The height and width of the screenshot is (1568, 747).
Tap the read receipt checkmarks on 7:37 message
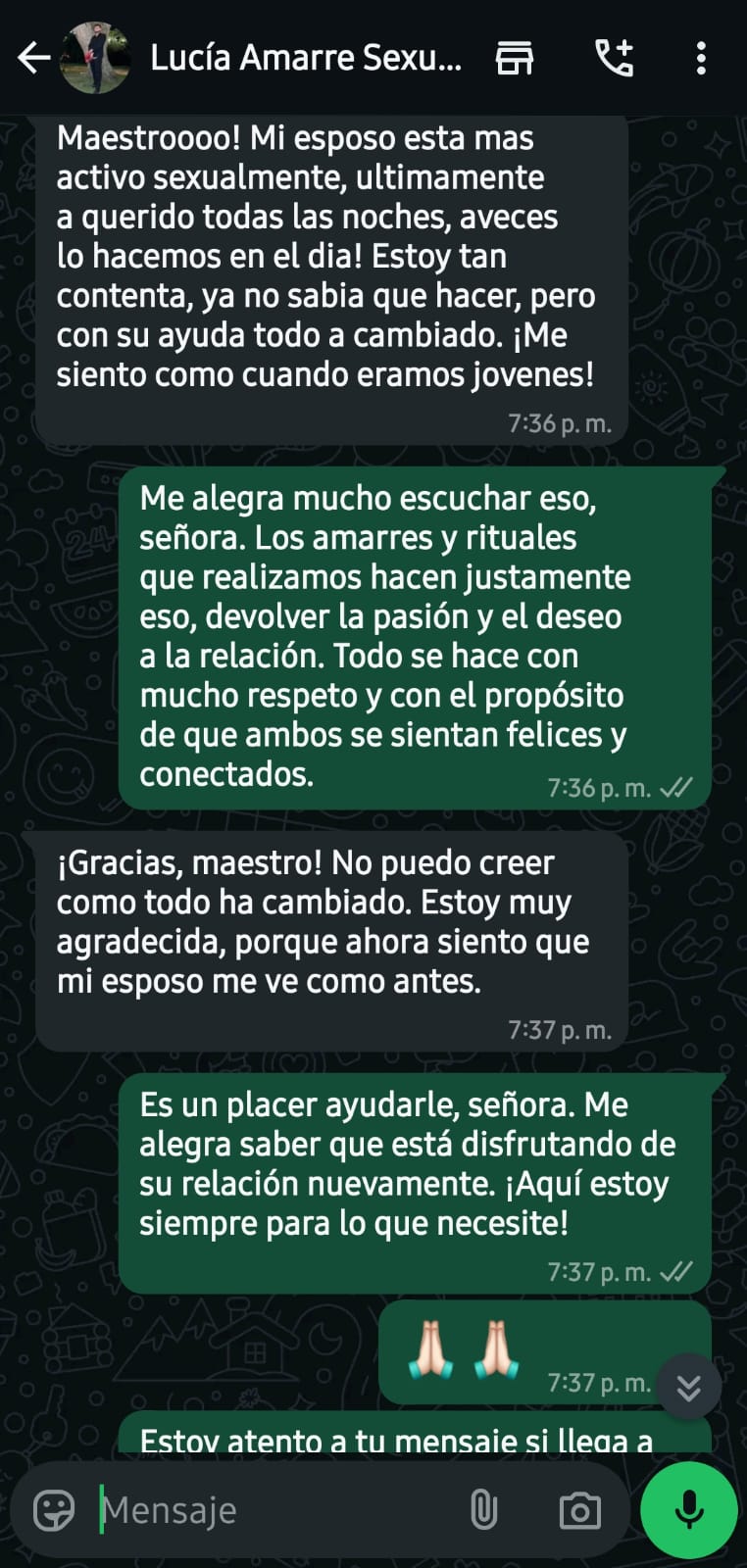point(676,1272)
